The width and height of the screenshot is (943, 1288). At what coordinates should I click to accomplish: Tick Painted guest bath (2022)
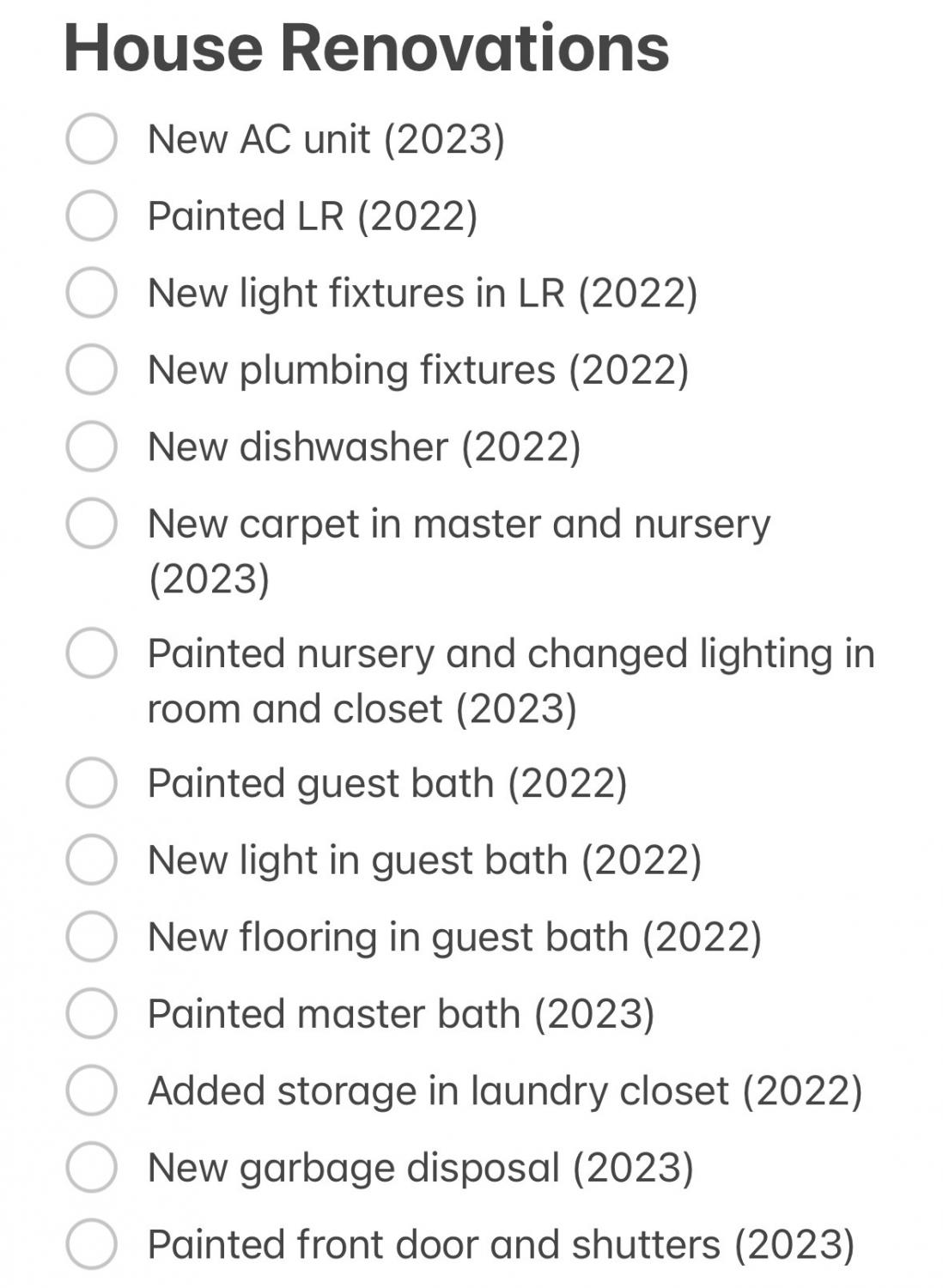[91, 783]
